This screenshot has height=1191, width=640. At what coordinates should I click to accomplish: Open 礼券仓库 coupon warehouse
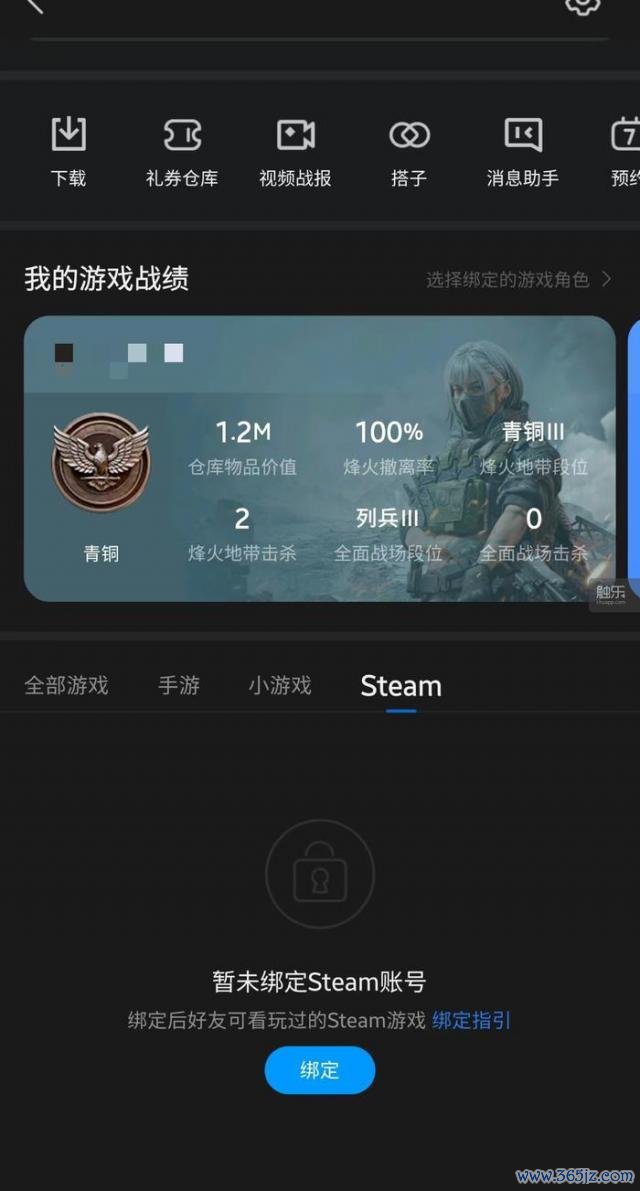click(181, 152)
